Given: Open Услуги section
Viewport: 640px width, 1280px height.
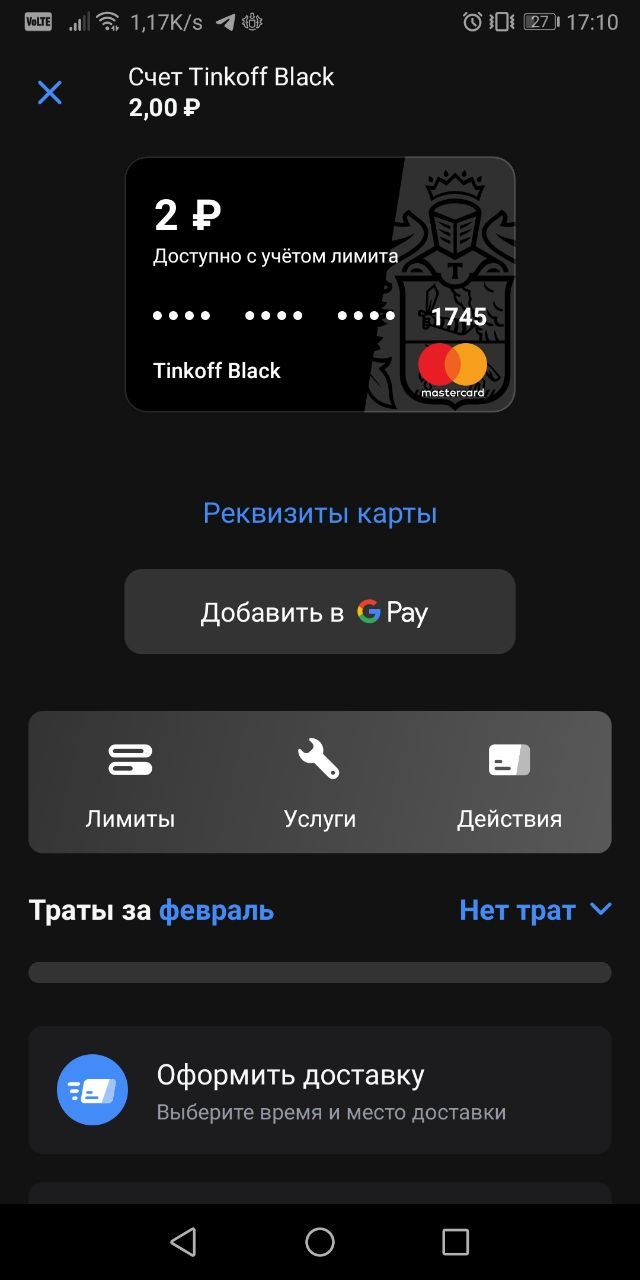Looking at the screenshot, I should point(320,784).
